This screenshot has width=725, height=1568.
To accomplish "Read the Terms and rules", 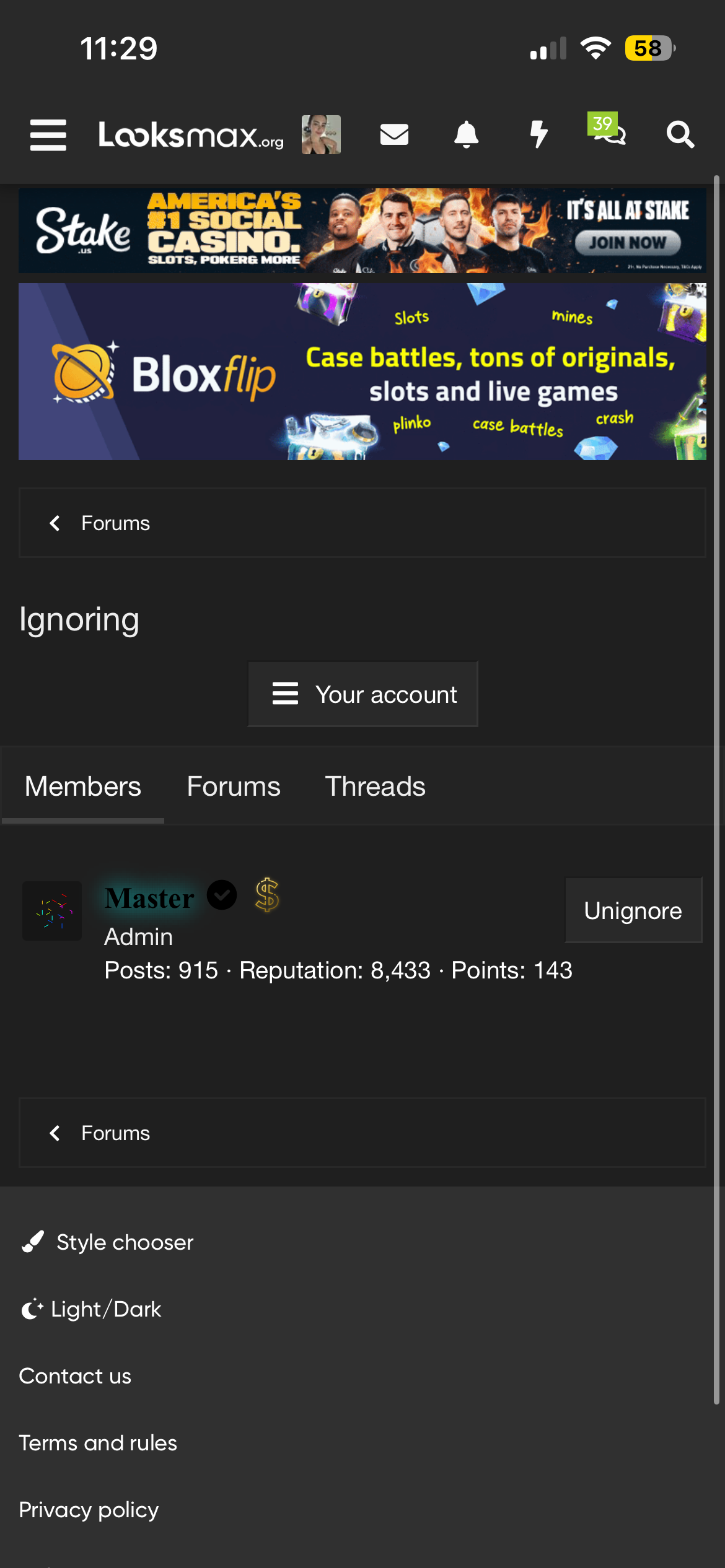I will [x=98, y=1443].
